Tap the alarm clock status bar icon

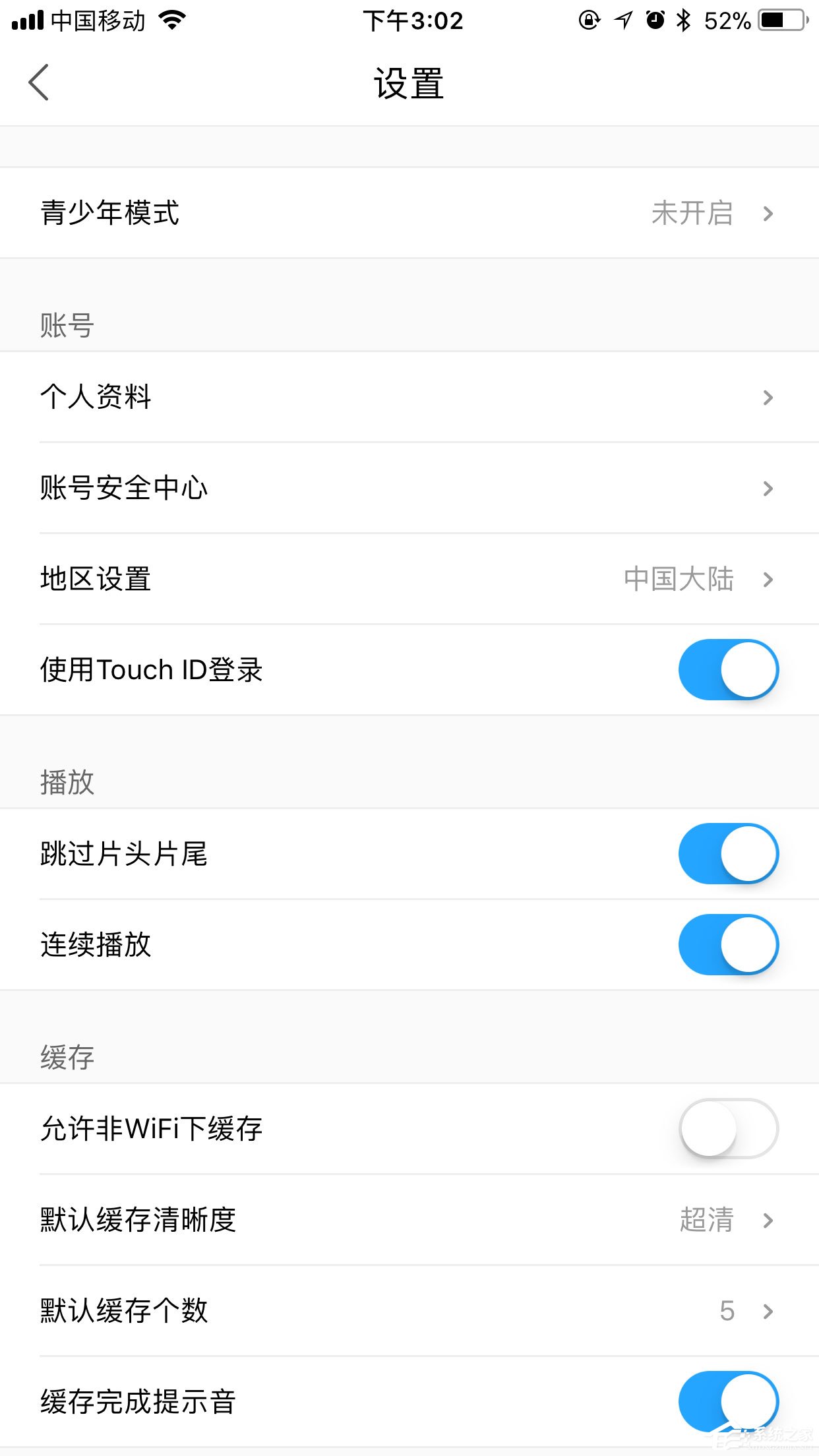click(653, 20)
